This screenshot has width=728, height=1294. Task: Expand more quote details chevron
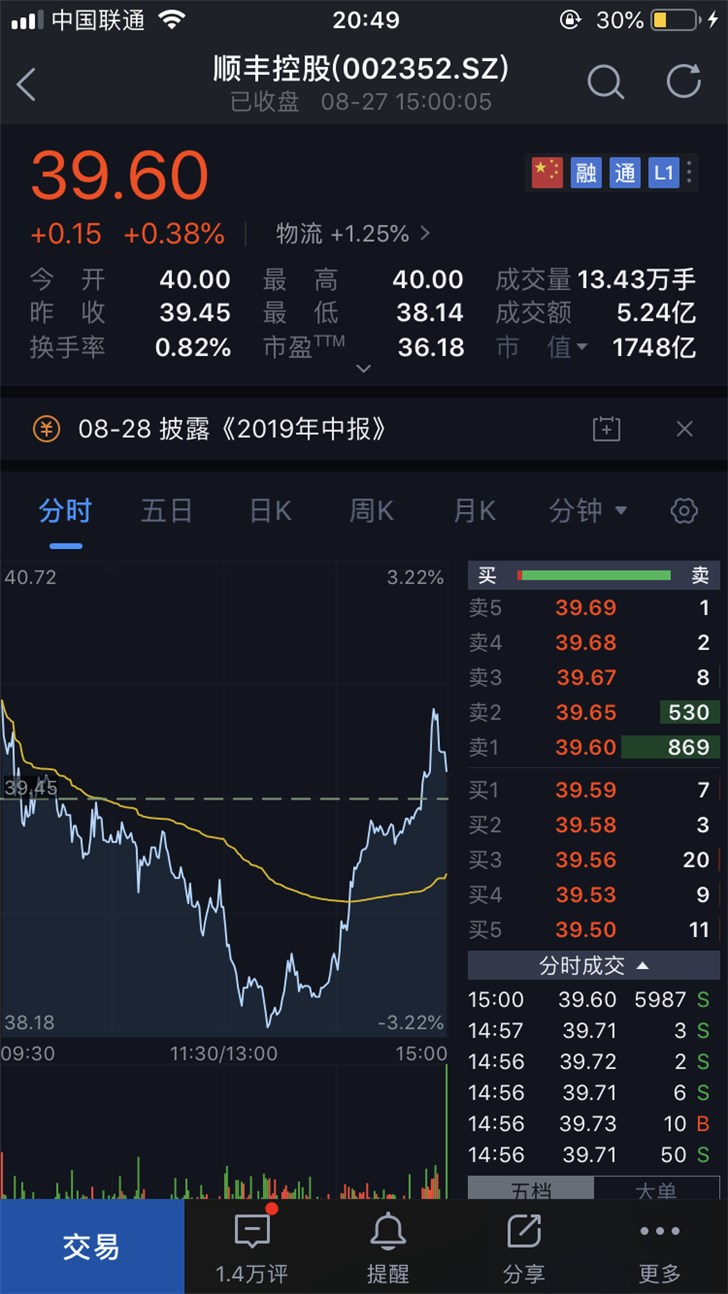(x=364, y=369)
